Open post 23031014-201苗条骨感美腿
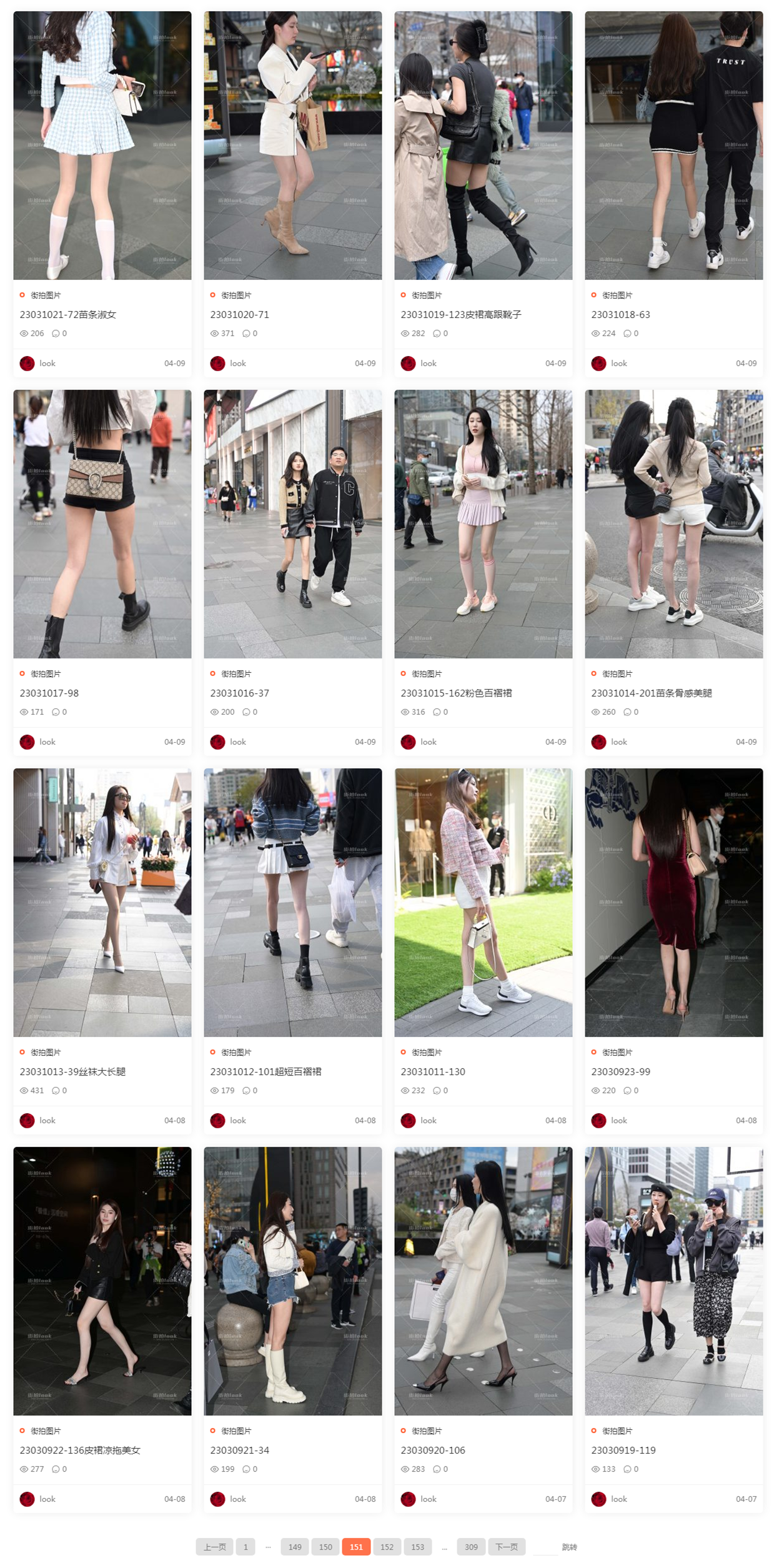 click(652, 693)
